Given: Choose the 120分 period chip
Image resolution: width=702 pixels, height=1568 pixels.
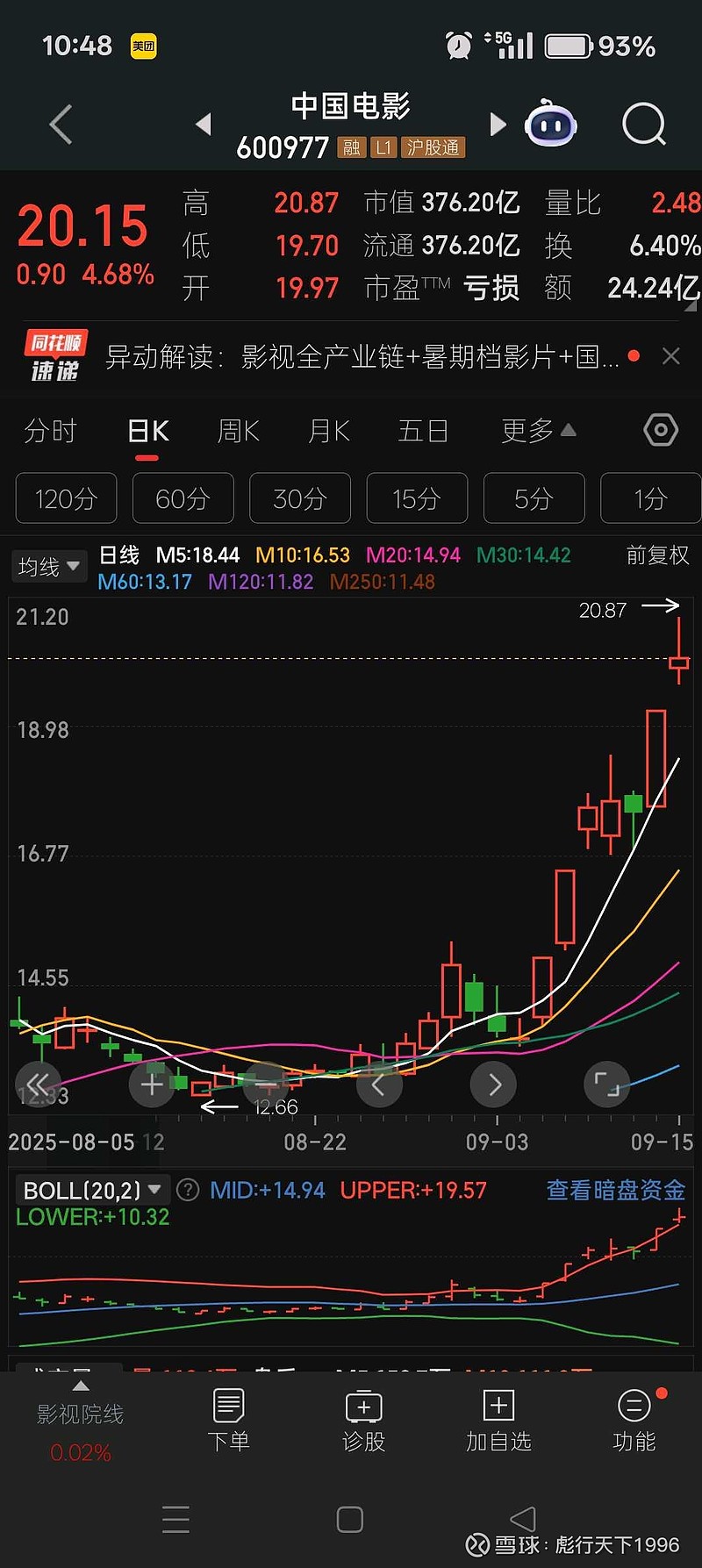Looking at the screenshot, I should point(66,498).
